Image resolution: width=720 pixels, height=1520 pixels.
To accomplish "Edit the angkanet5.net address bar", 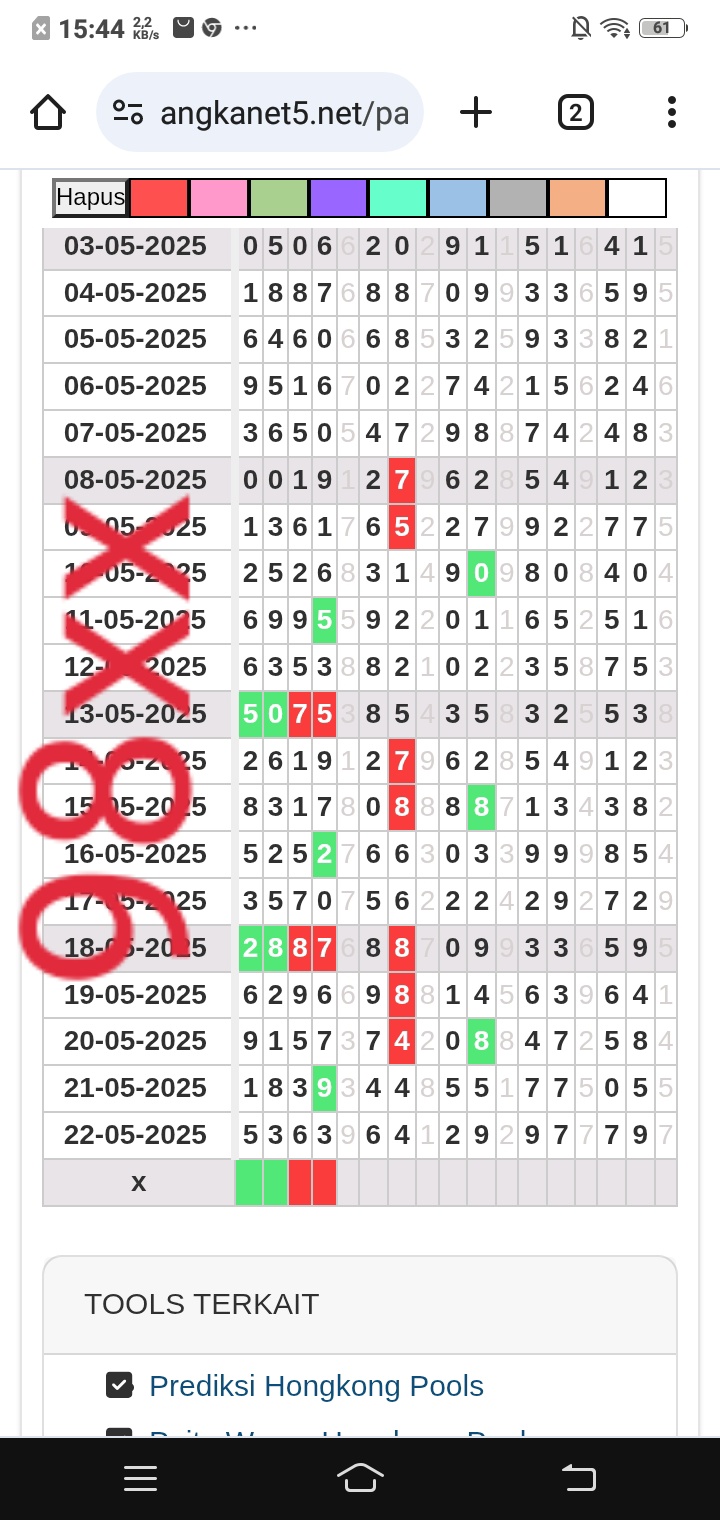I will tap(260, 113).
